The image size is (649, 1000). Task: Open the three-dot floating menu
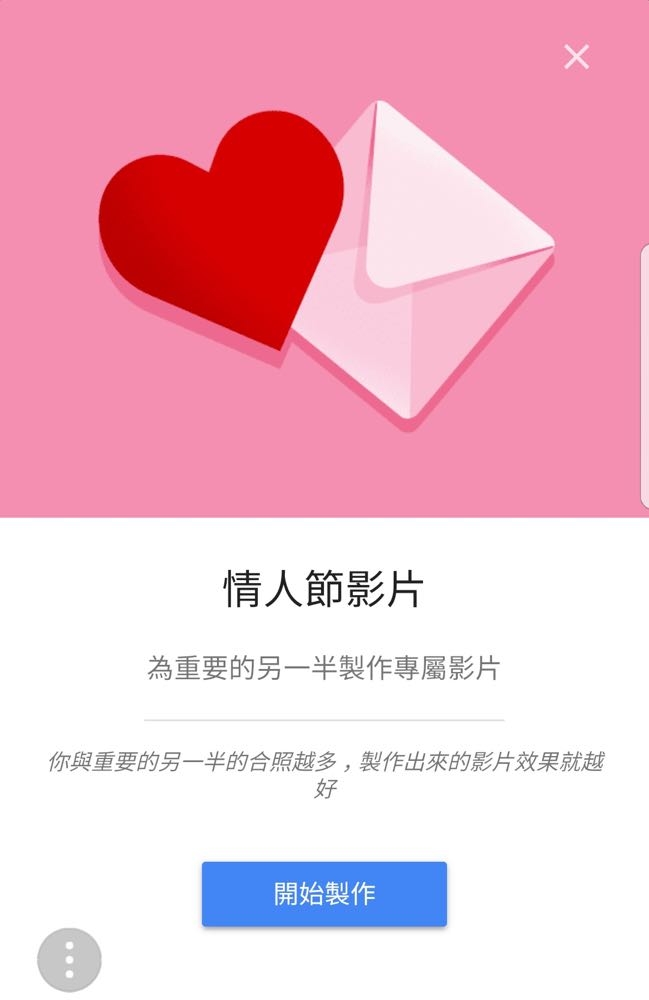pos(69,960)
